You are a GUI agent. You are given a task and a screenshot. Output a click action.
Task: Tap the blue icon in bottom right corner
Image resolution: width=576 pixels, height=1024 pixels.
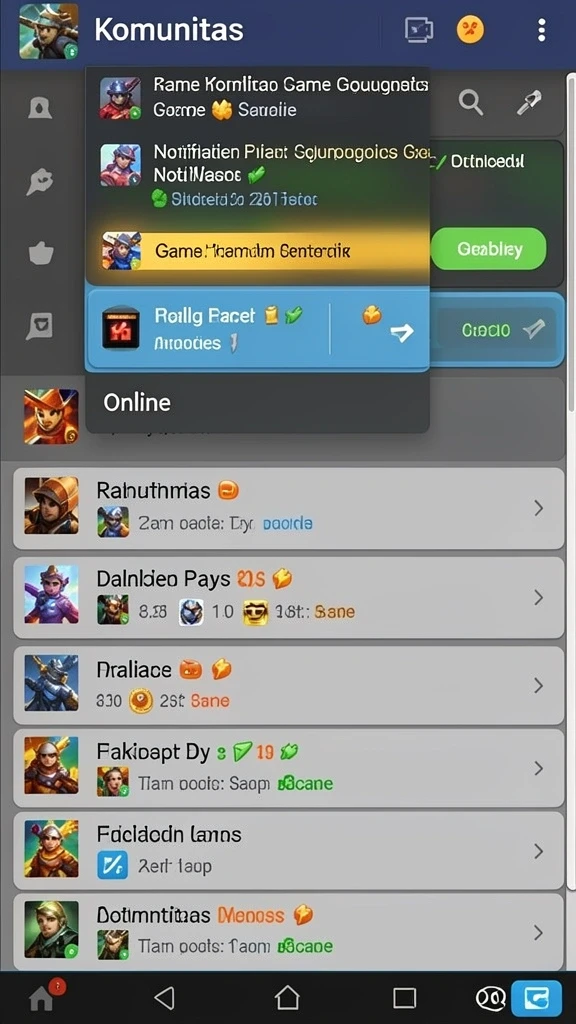point(536,998)
